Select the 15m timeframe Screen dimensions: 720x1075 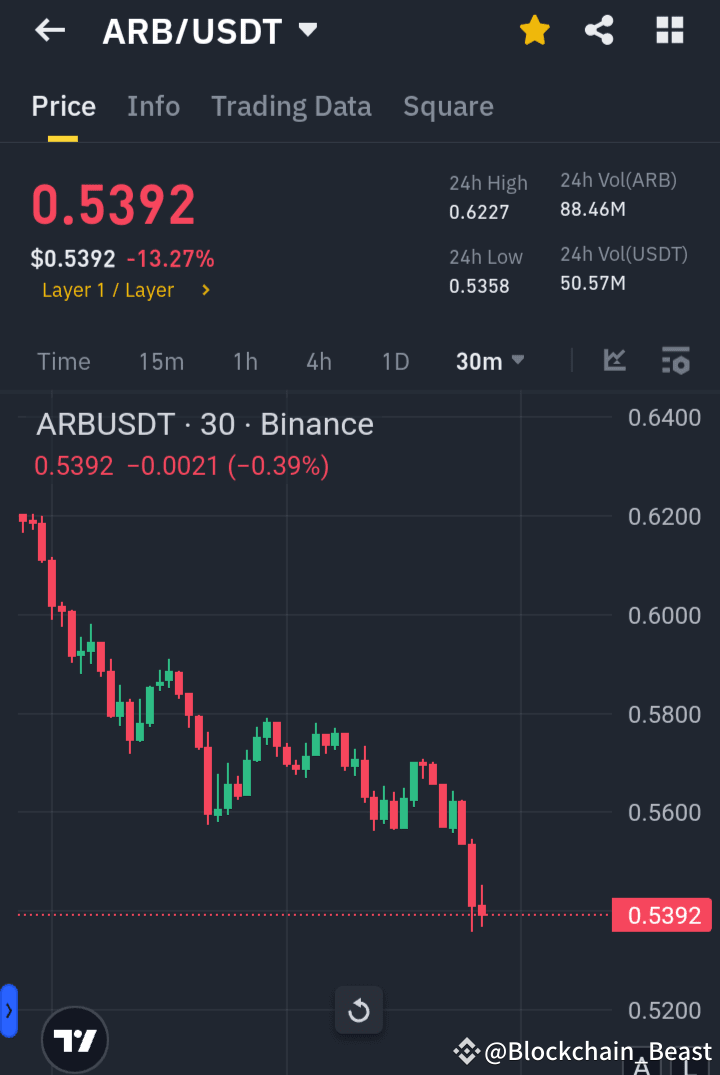[161, 361]
